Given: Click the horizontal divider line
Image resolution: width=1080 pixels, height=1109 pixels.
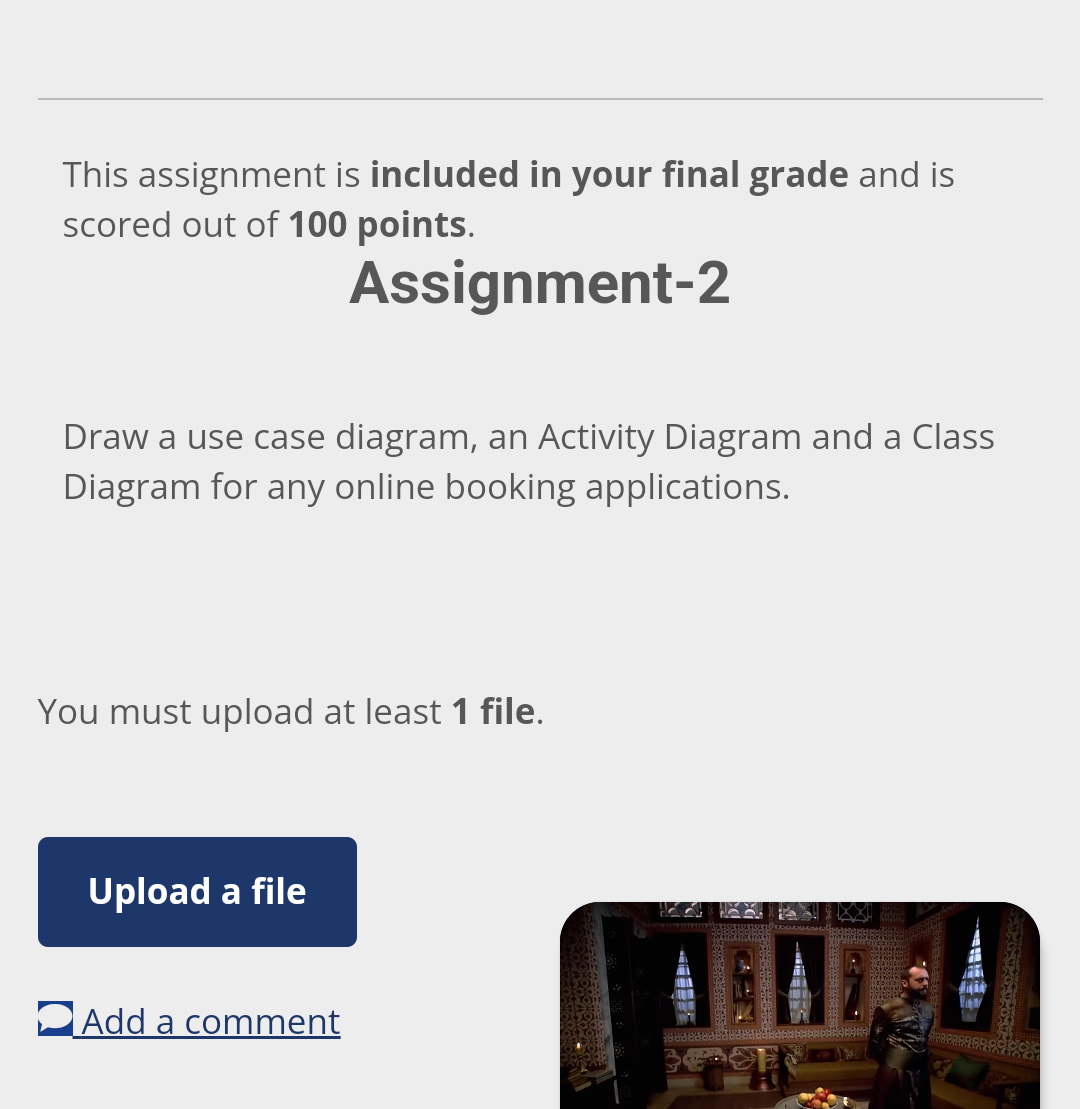Looking at the screenshot, I should click(540, 97).
